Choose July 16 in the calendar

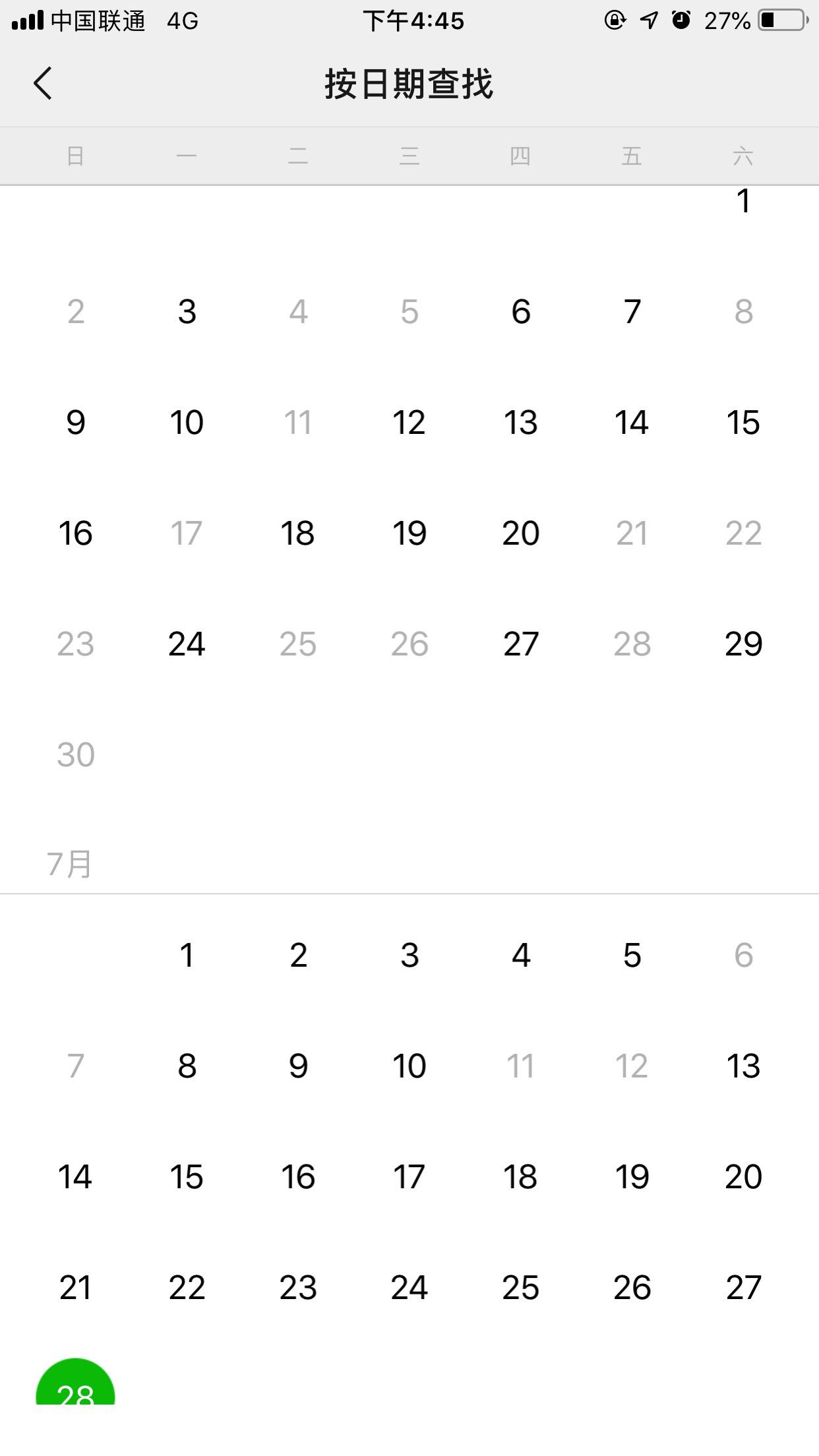(298, 1176)
